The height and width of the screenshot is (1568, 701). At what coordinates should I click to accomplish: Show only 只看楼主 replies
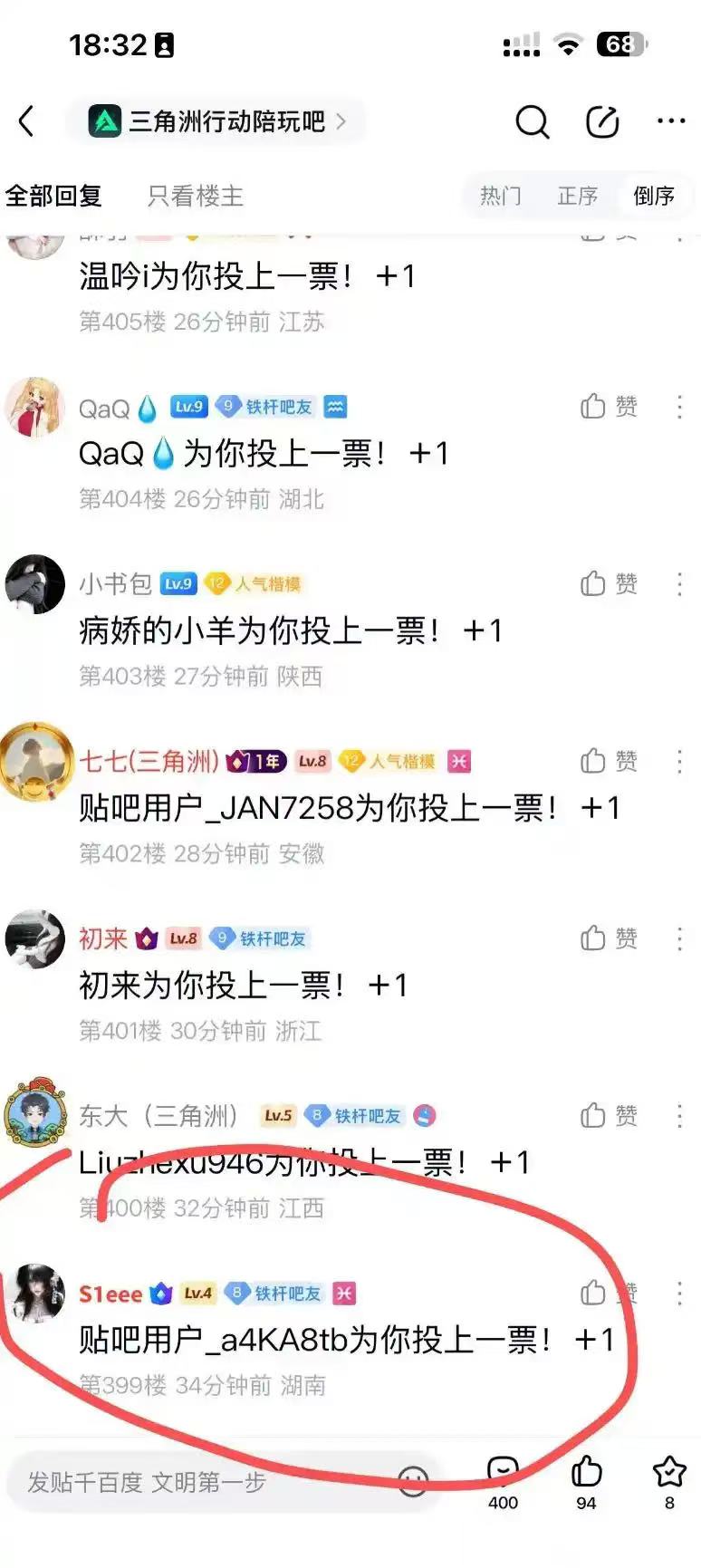pos(195,196)
